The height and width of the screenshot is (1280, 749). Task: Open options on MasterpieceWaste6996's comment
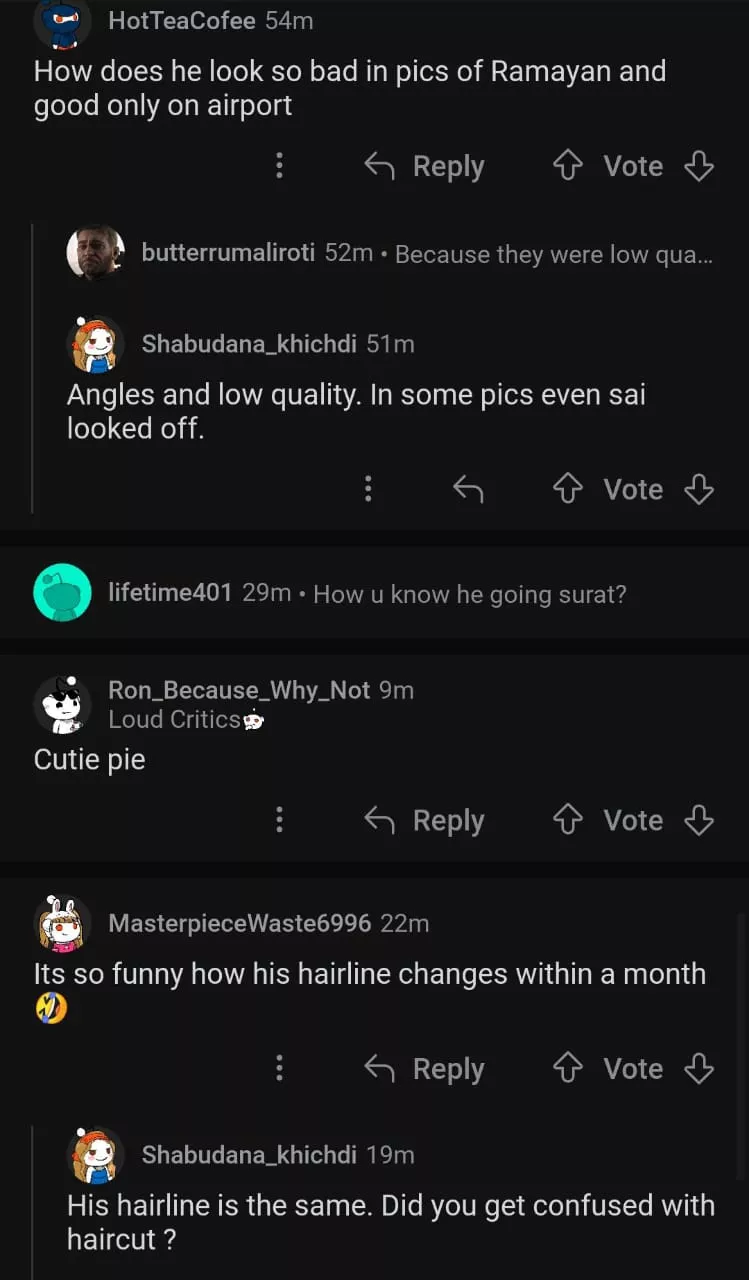(x=279, y=1068)
